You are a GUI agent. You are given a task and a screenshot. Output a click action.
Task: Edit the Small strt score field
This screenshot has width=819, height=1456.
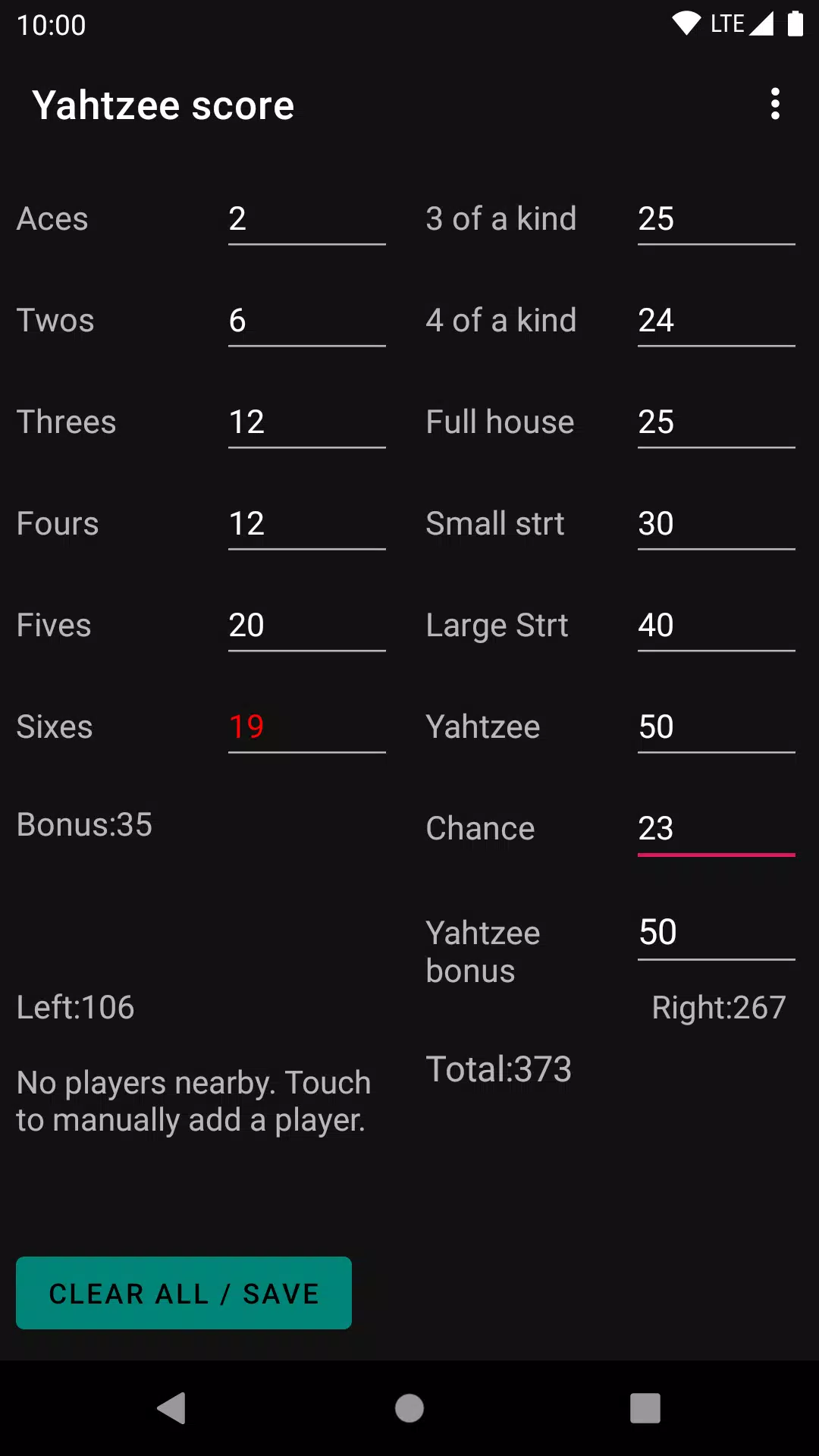pyautogui.click(x=716, y=525)
